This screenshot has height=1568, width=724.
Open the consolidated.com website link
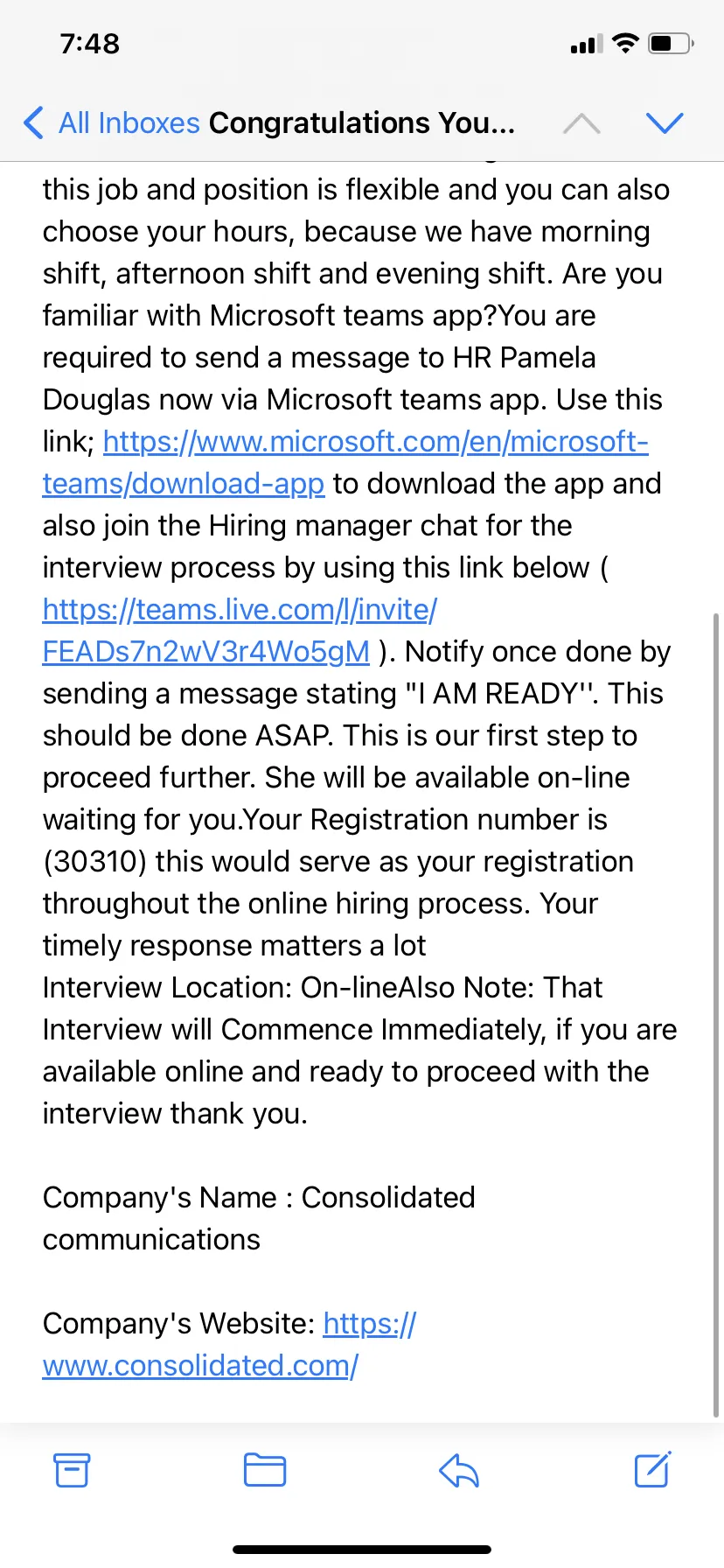(229, 1344)
